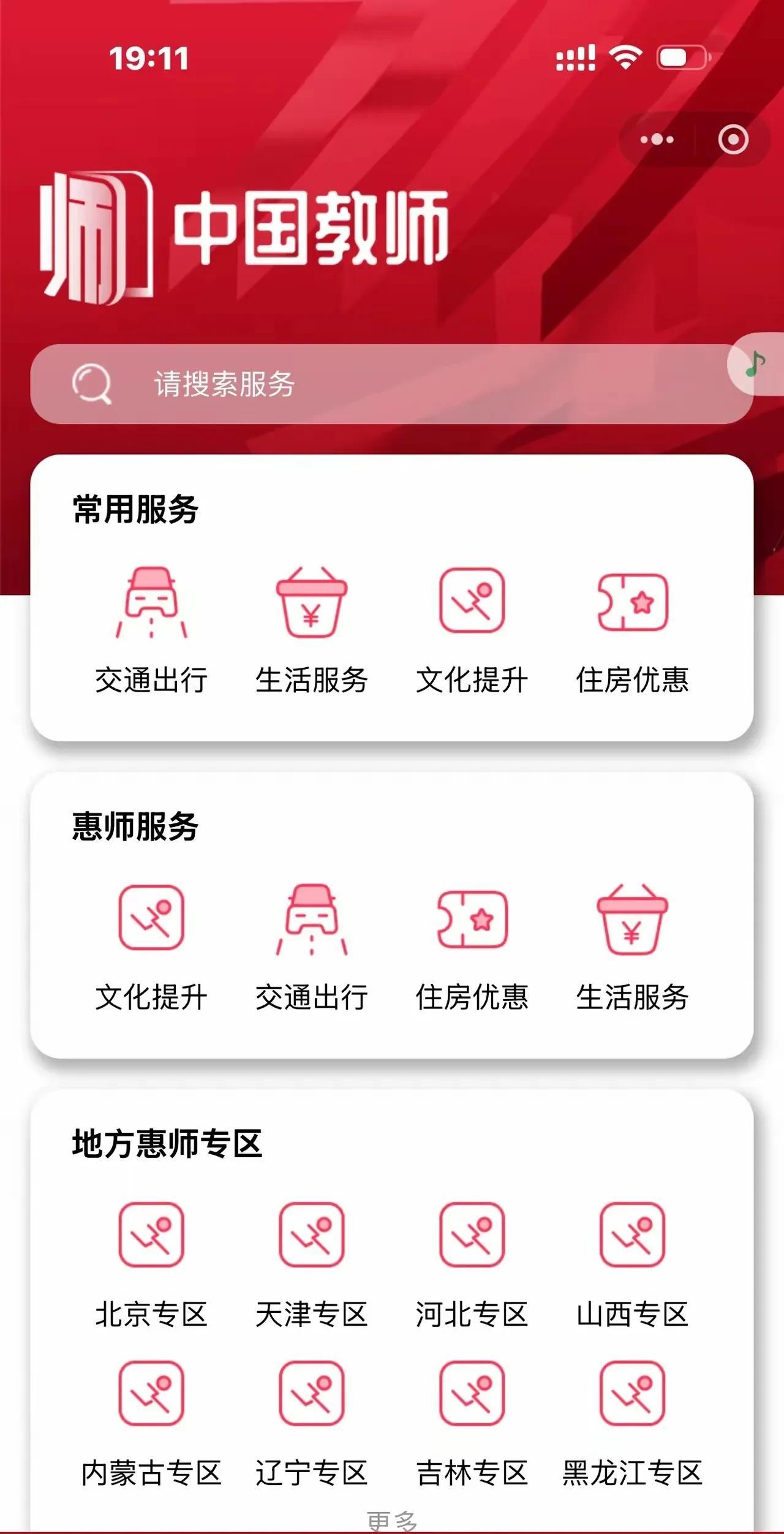This screenshot has height=1534, width=784.
Task: Select 山西专区
Action: click(x=633, y=1266)
